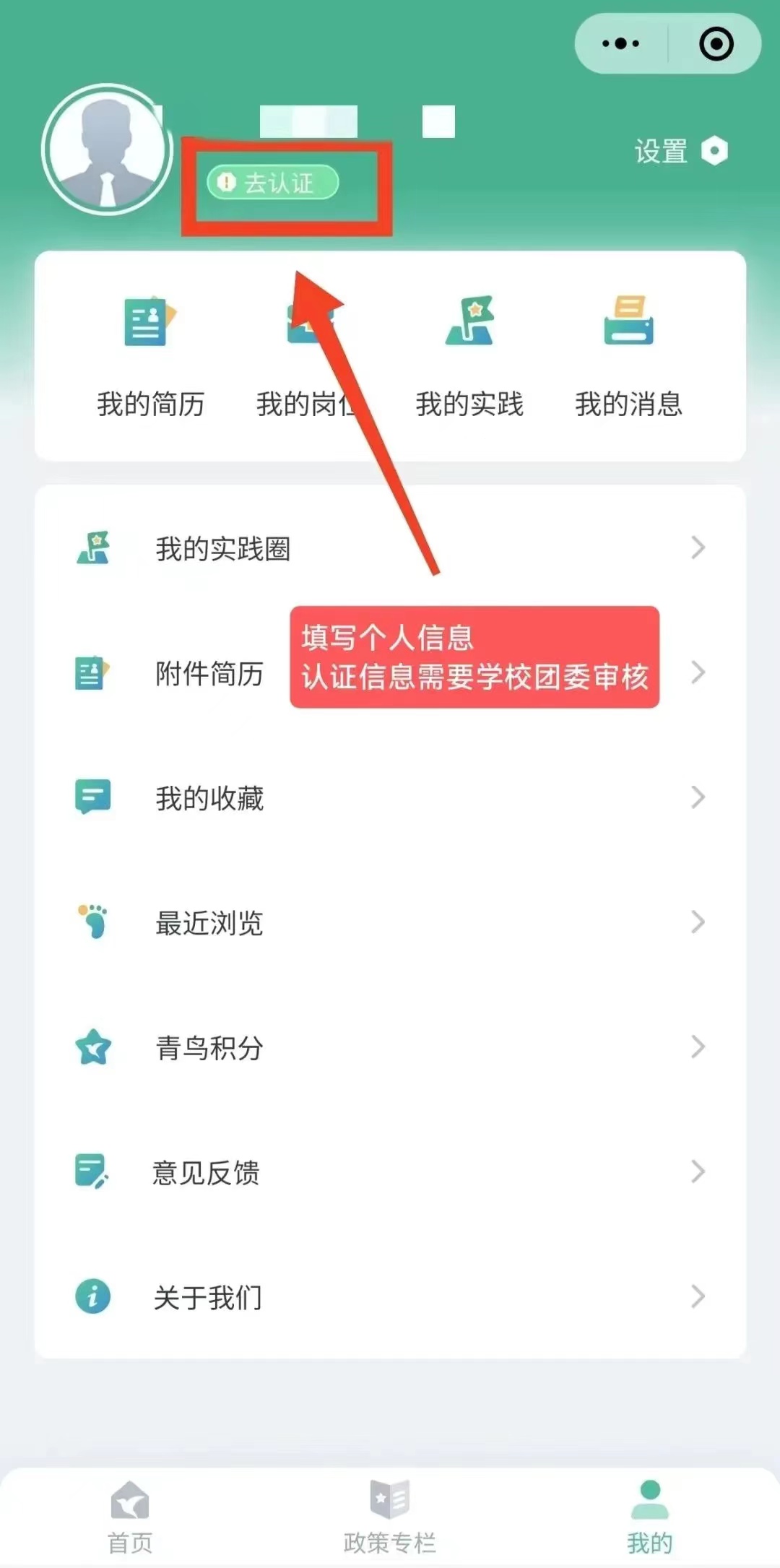Tap the 去认证 verification chip

coord(273,183)
